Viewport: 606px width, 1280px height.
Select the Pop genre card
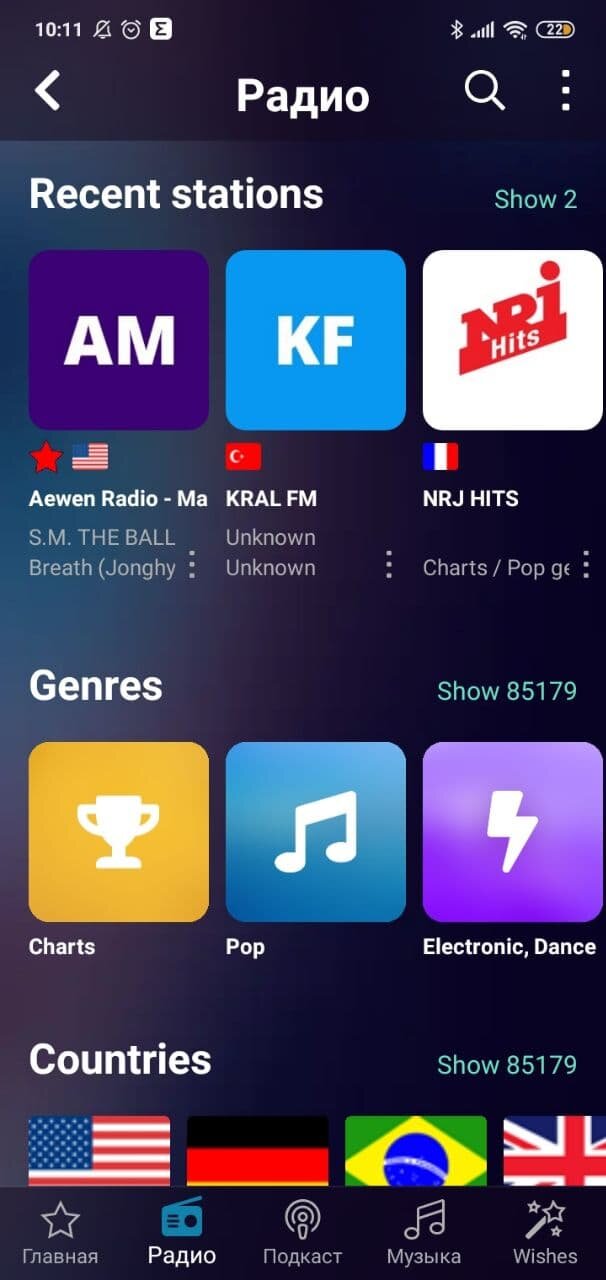tap(316, 832)
